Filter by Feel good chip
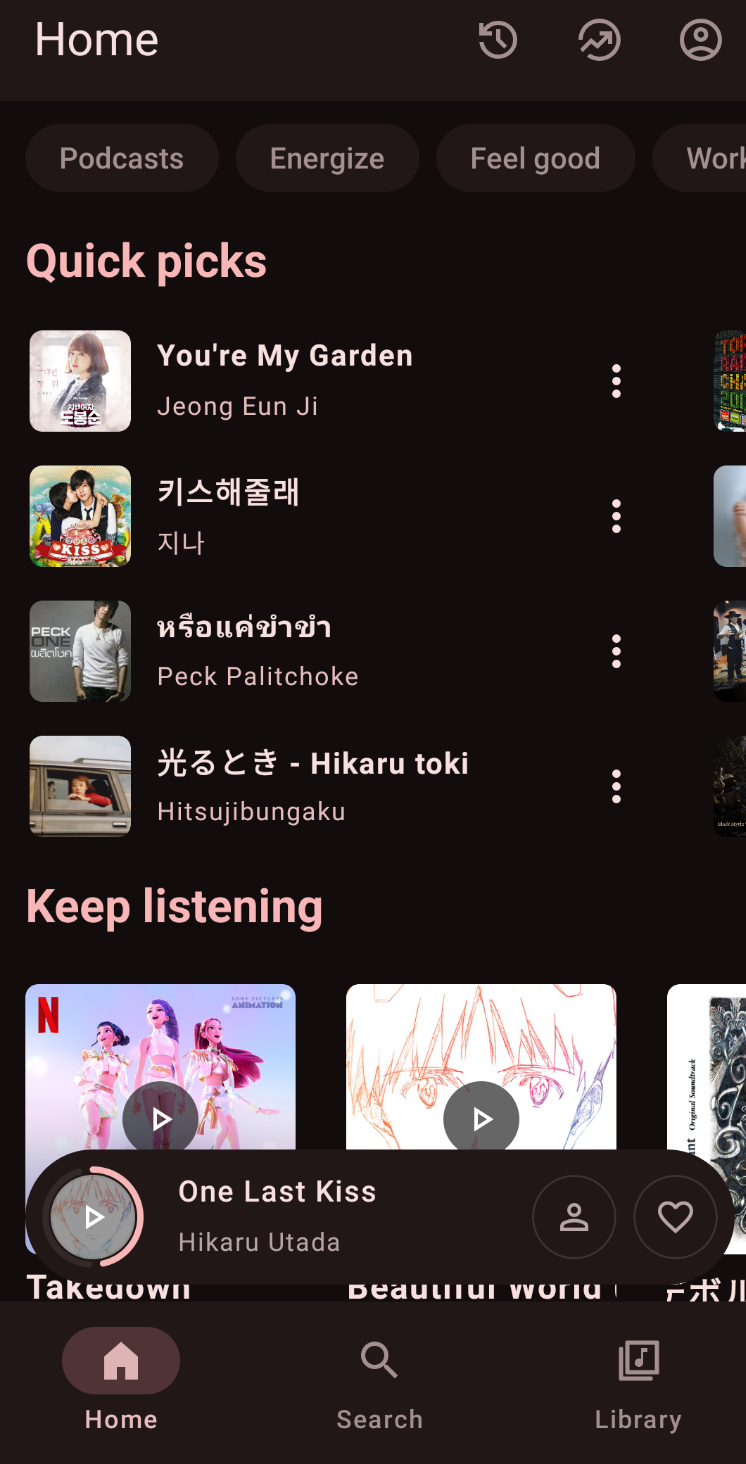746x1464 pixels. tap(535, 158)
